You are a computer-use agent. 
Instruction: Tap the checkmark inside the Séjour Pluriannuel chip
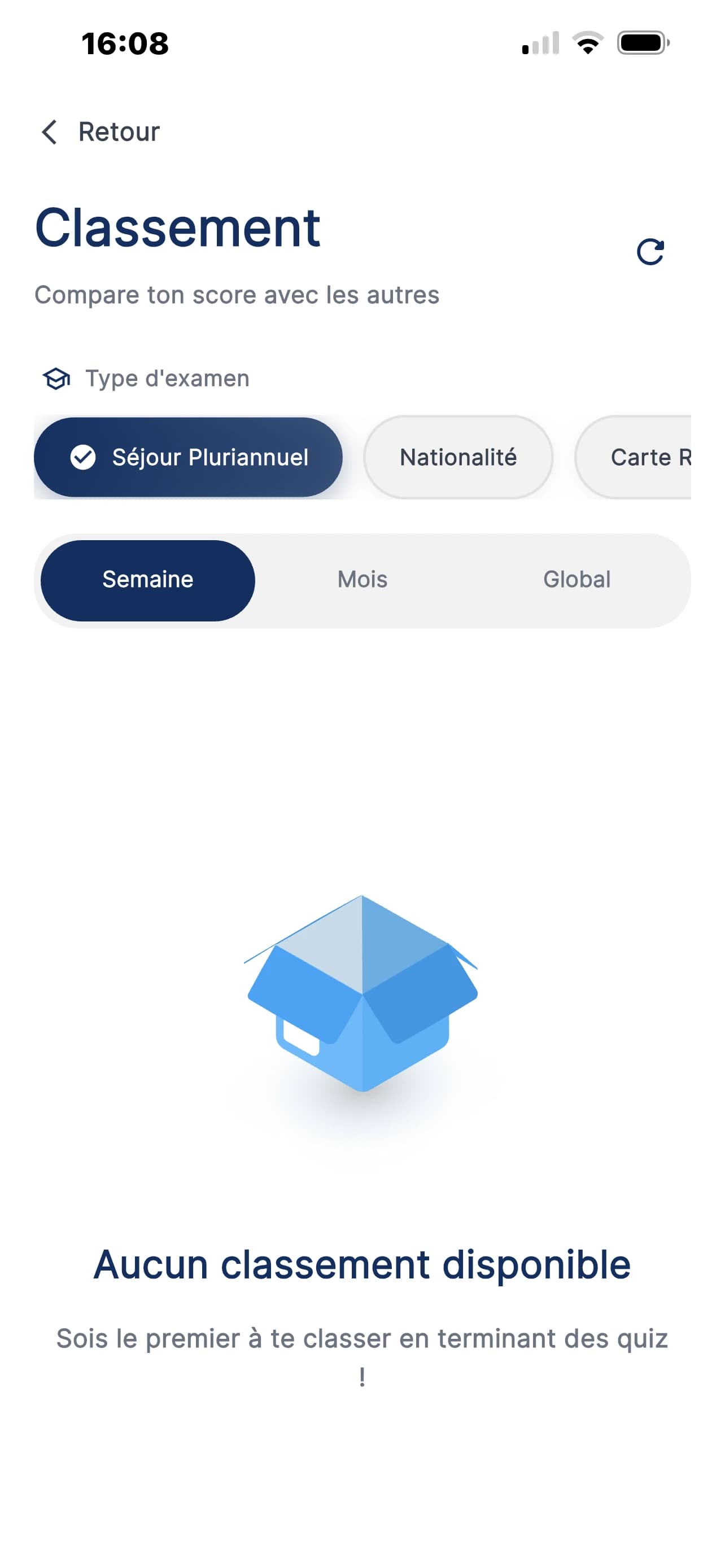(x=83, y=457)
